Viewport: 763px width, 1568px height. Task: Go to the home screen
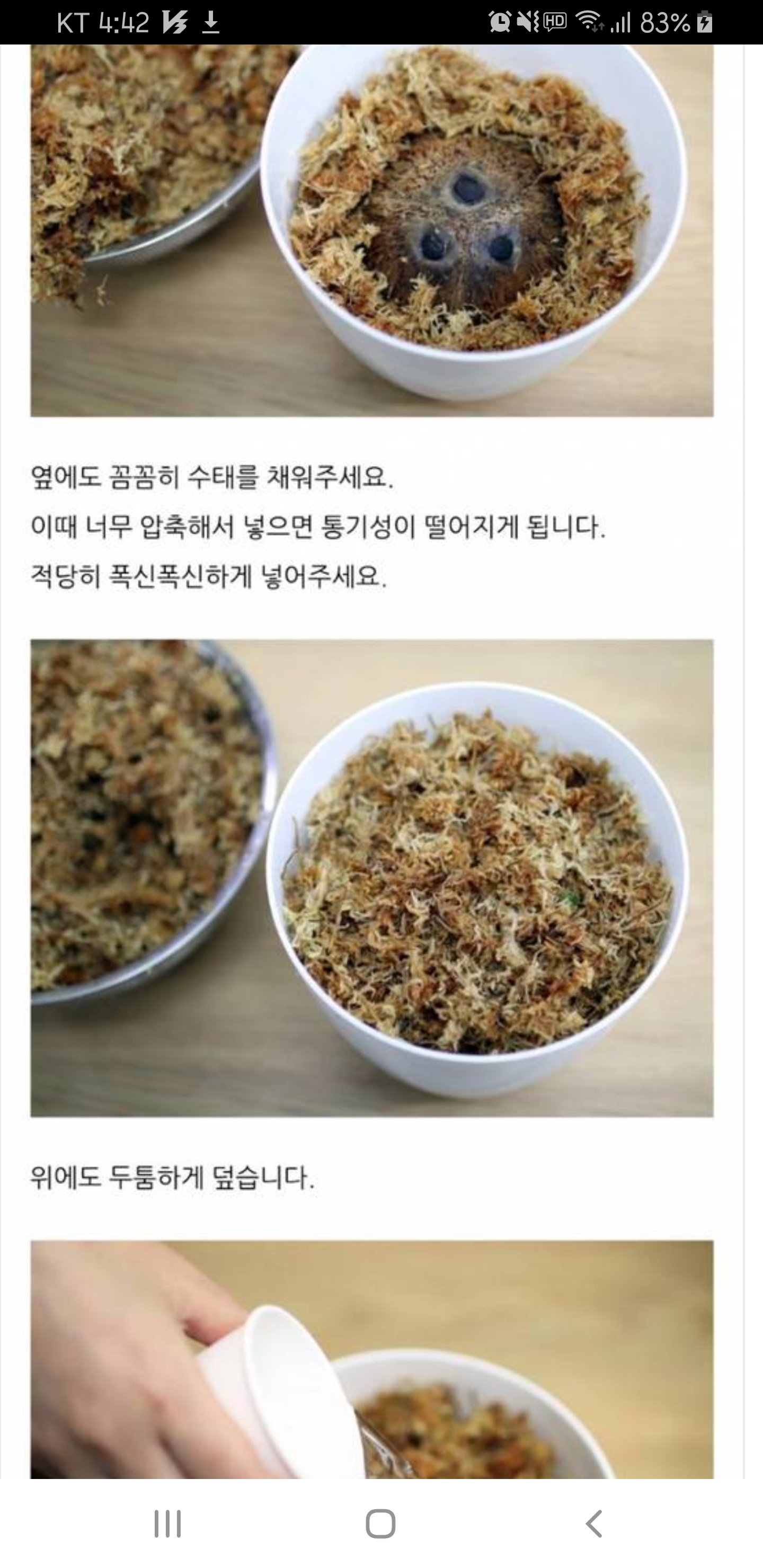(380, 1524)
